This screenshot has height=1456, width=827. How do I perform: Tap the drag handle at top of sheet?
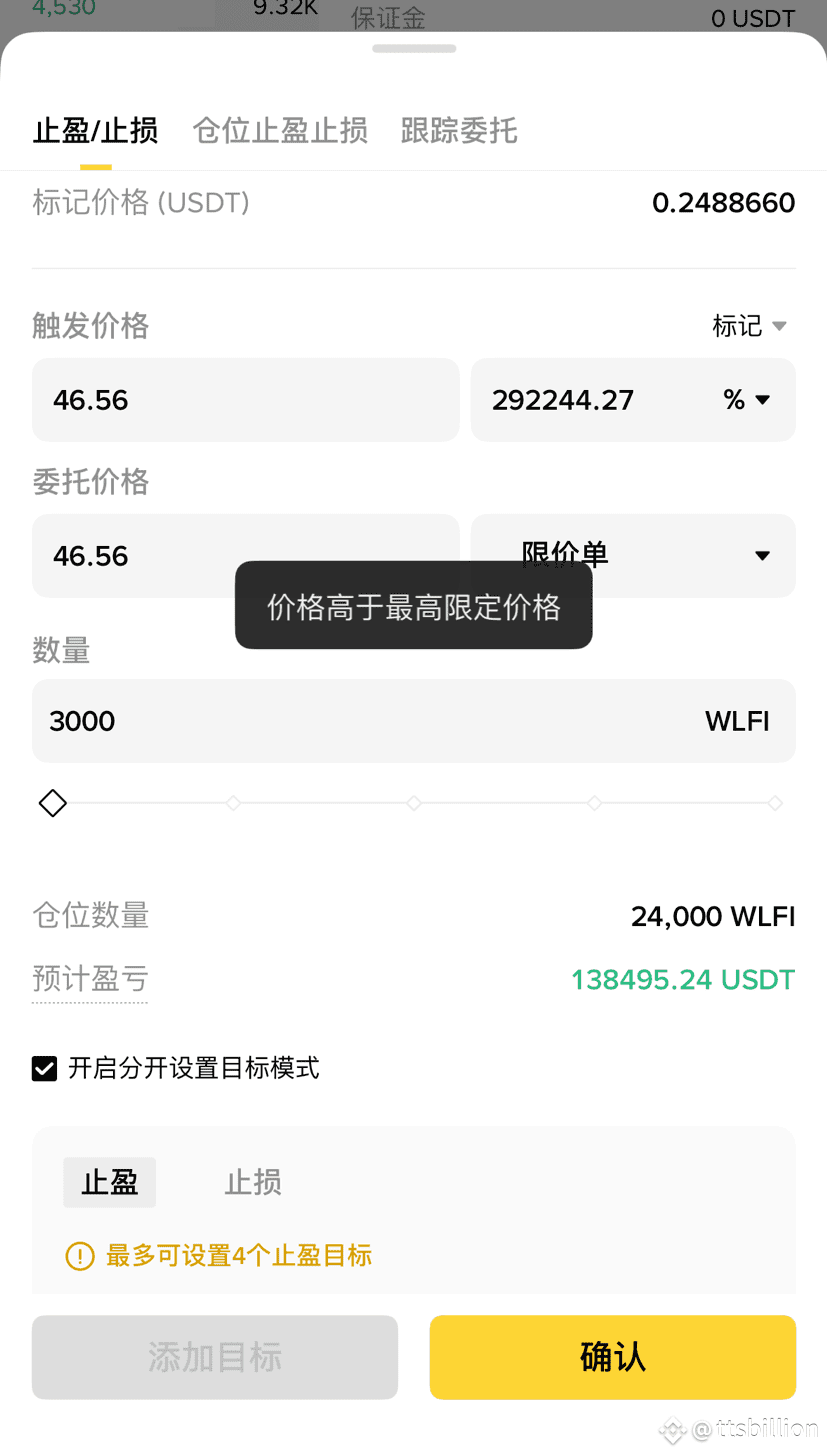point(414,48)
